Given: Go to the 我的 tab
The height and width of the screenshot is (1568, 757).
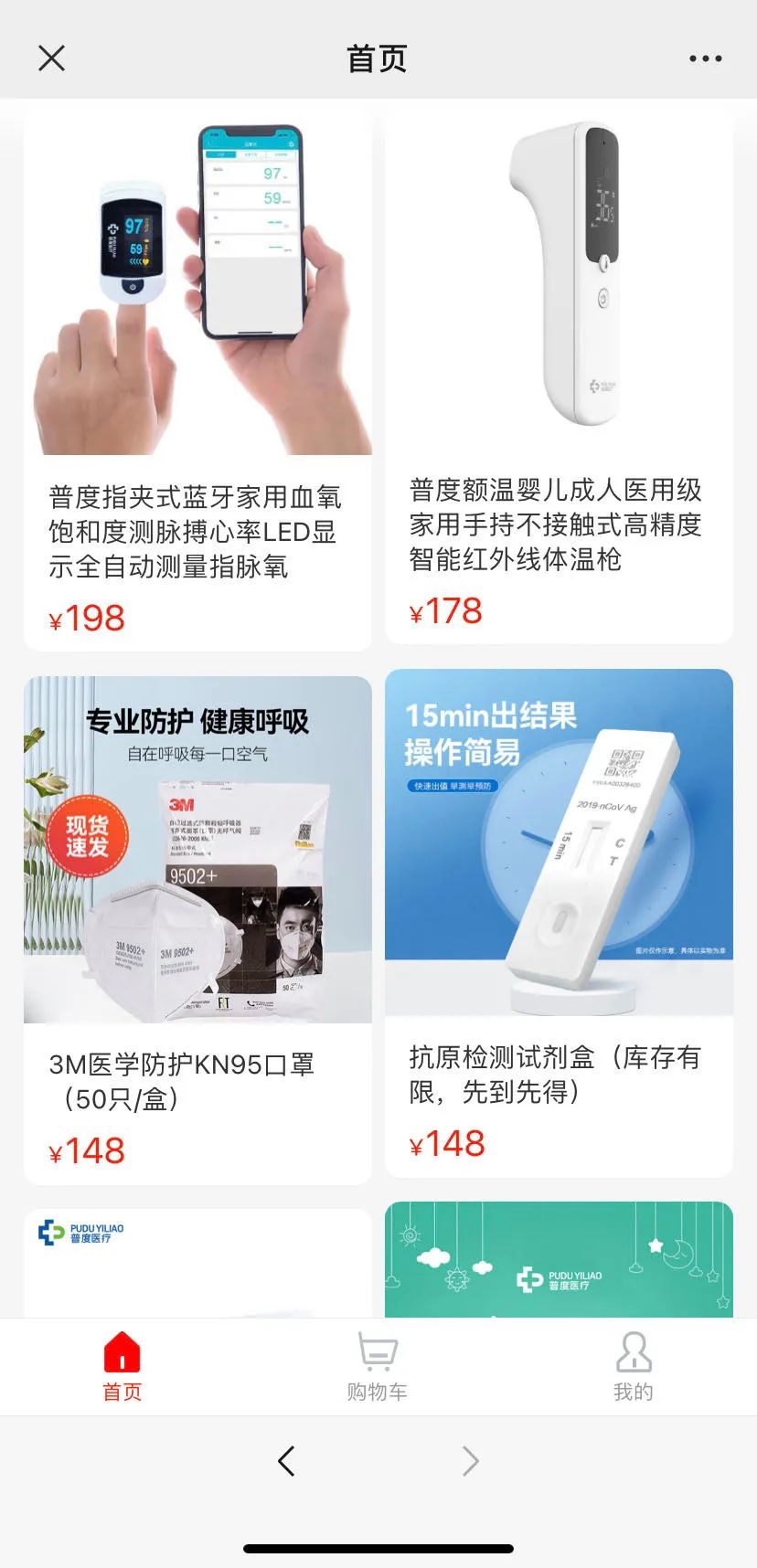Looking at the screenshot, I should (633, 1366).
